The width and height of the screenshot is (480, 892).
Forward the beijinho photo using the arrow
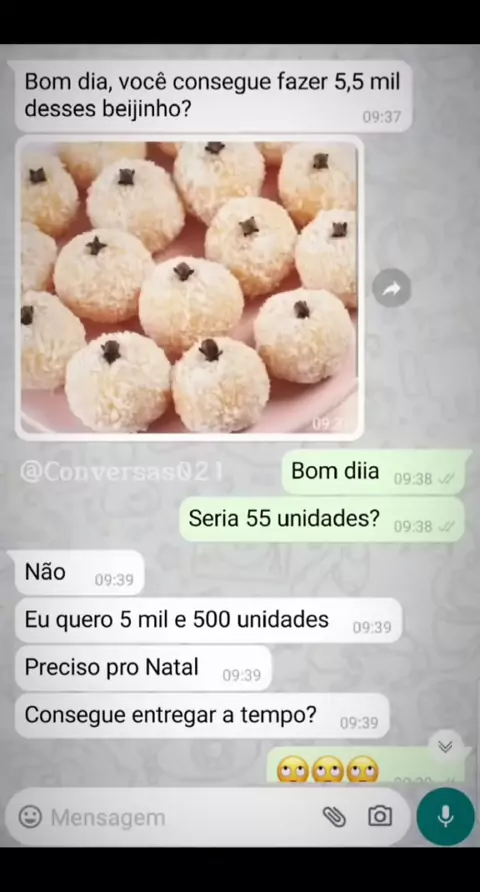coord(391,289)
